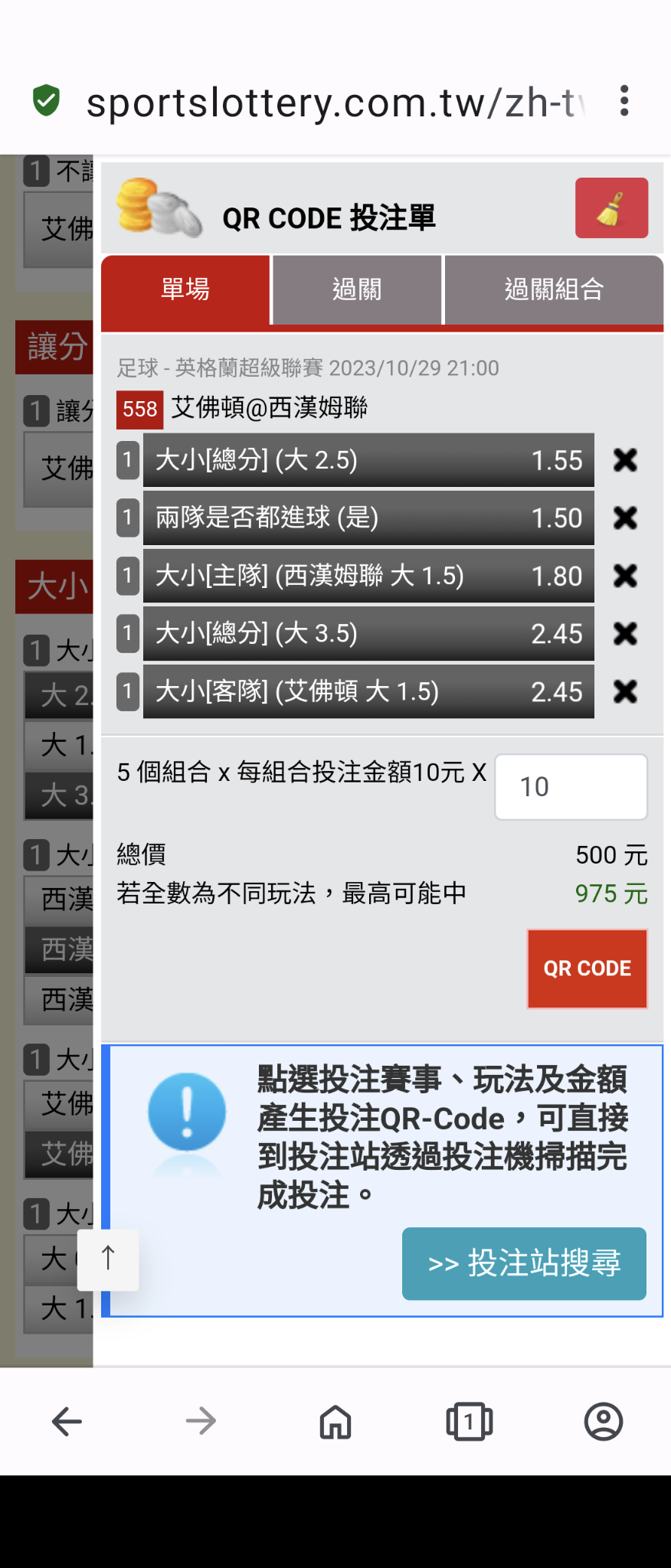Tap the URL address bar
This screenshot has width=671, height=1568.
[x=329, y=102]
